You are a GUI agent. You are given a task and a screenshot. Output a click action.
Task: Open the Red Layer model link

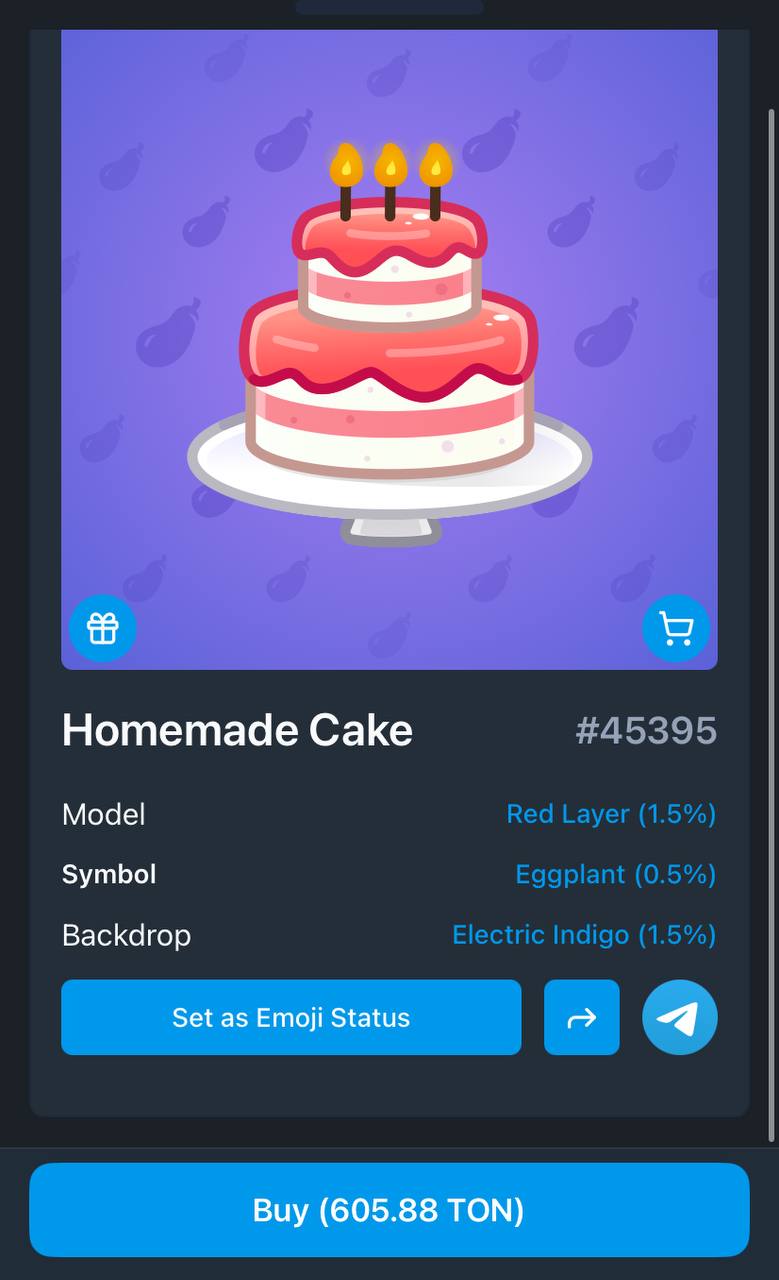coord(611,814)
